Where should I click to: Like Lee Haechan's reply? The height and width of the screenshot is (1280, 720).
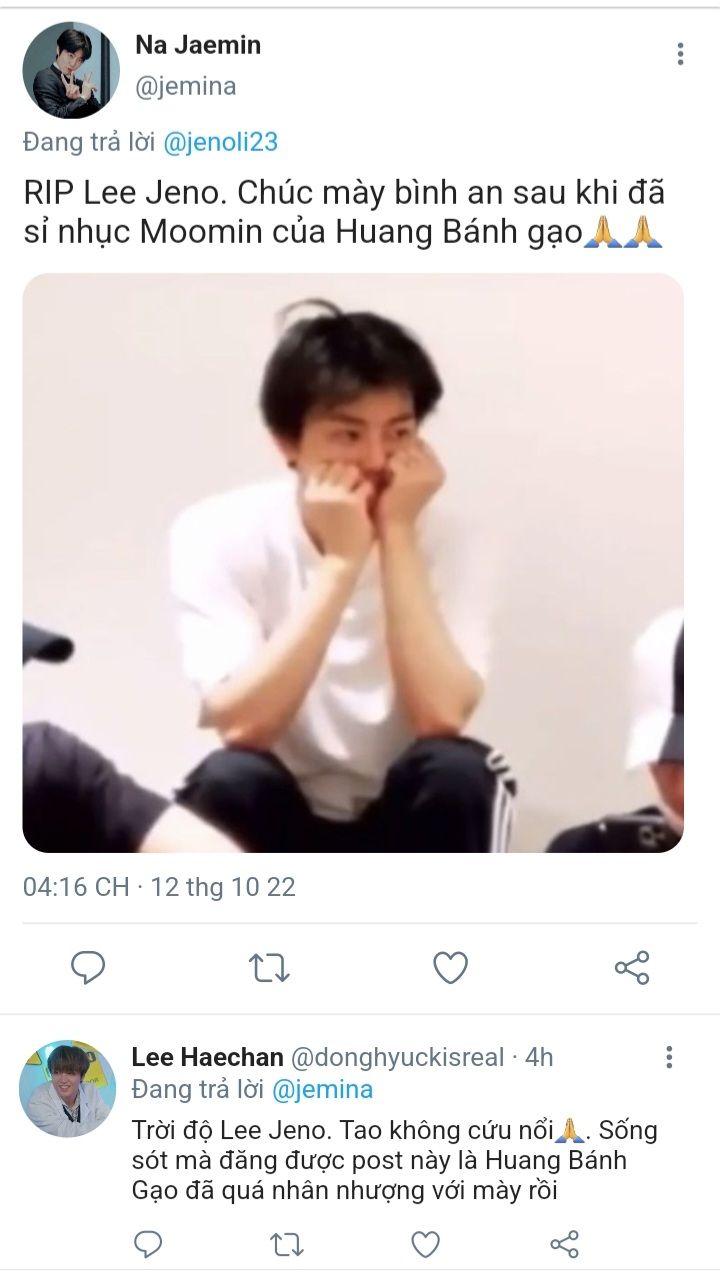point(426,1244)
